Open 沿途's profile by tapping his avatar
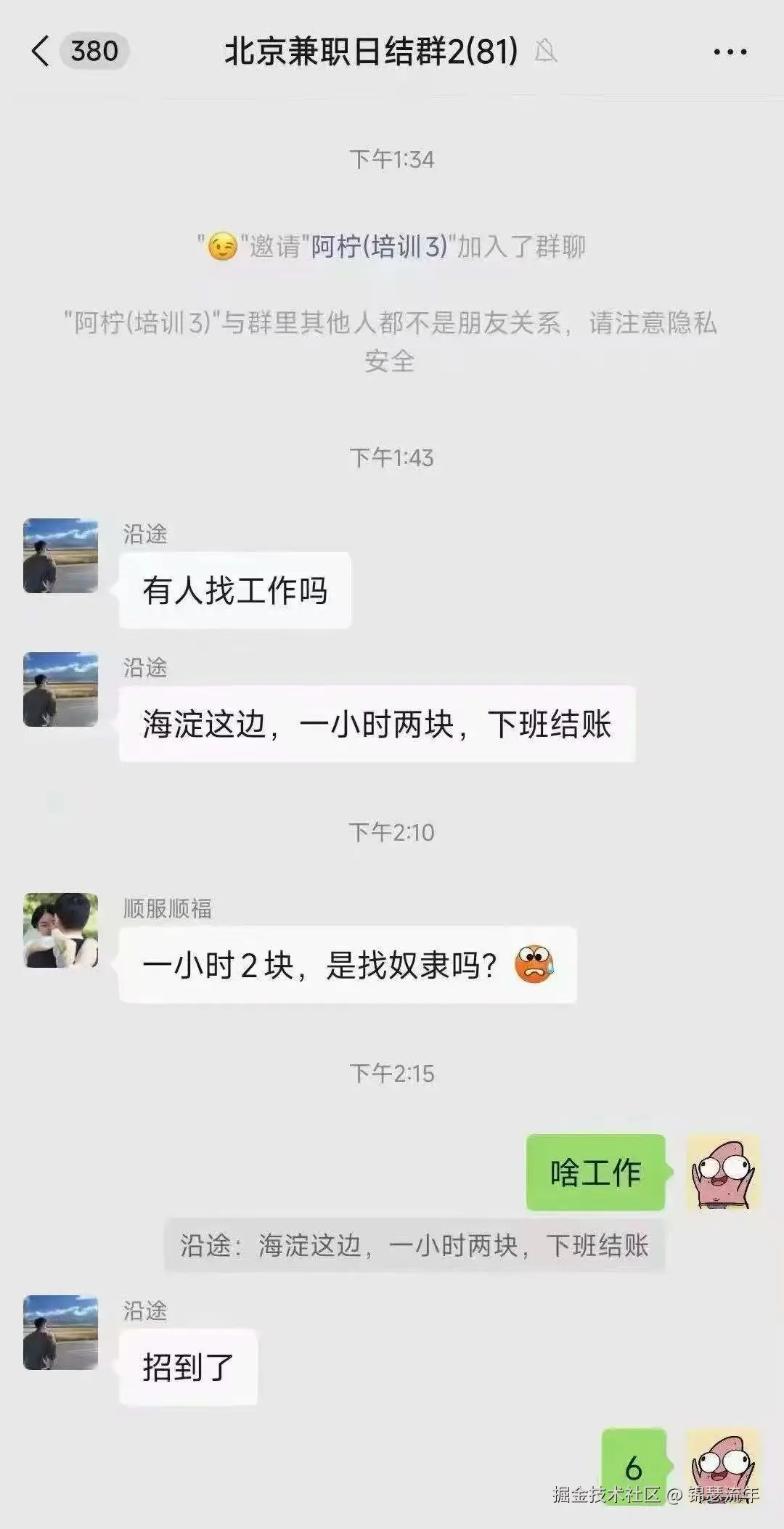Viewport: 784px width, 1529px height. 60,554
